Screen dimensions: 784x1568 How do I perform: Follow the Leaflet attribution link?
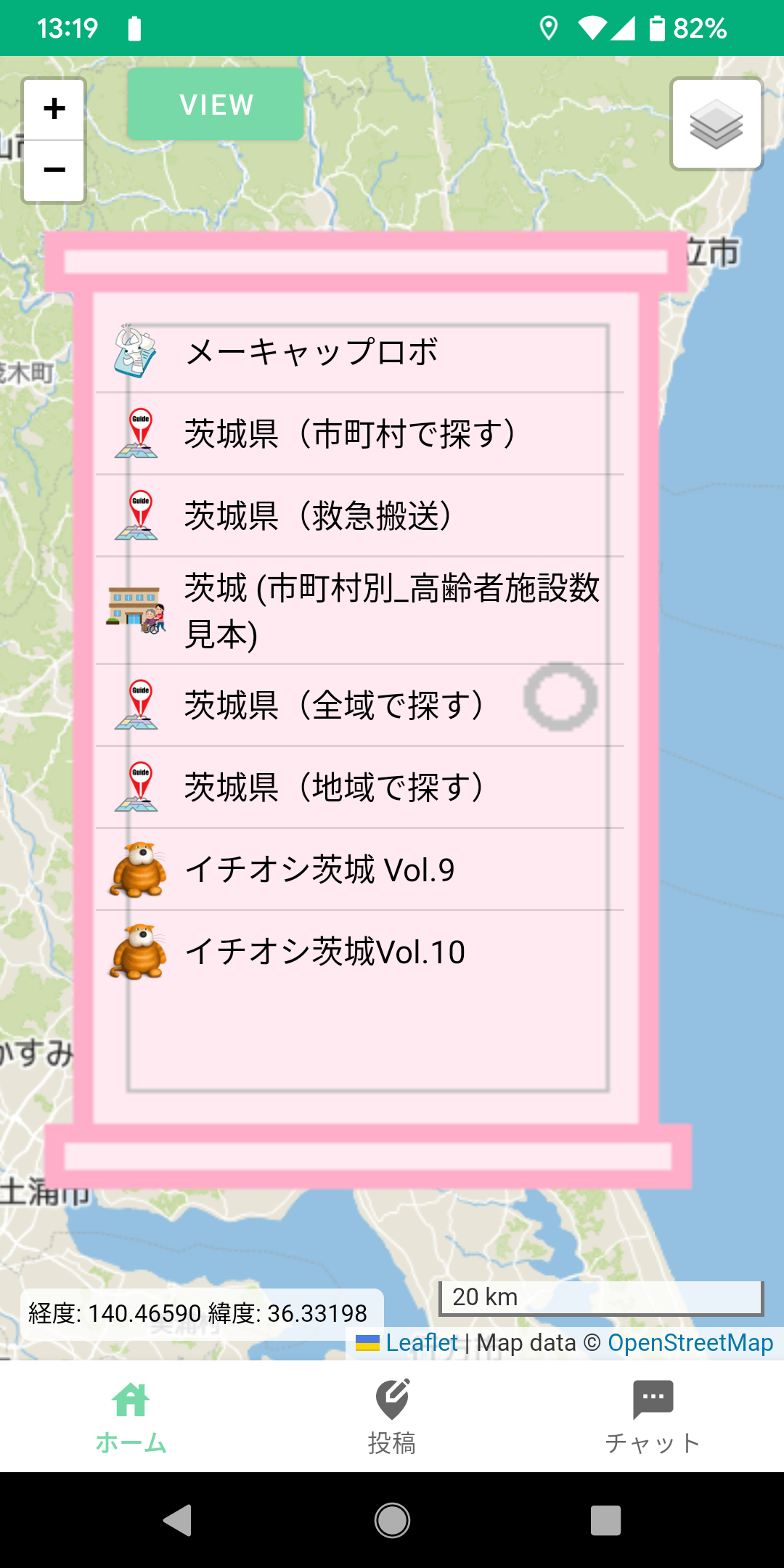point(421,1343)
